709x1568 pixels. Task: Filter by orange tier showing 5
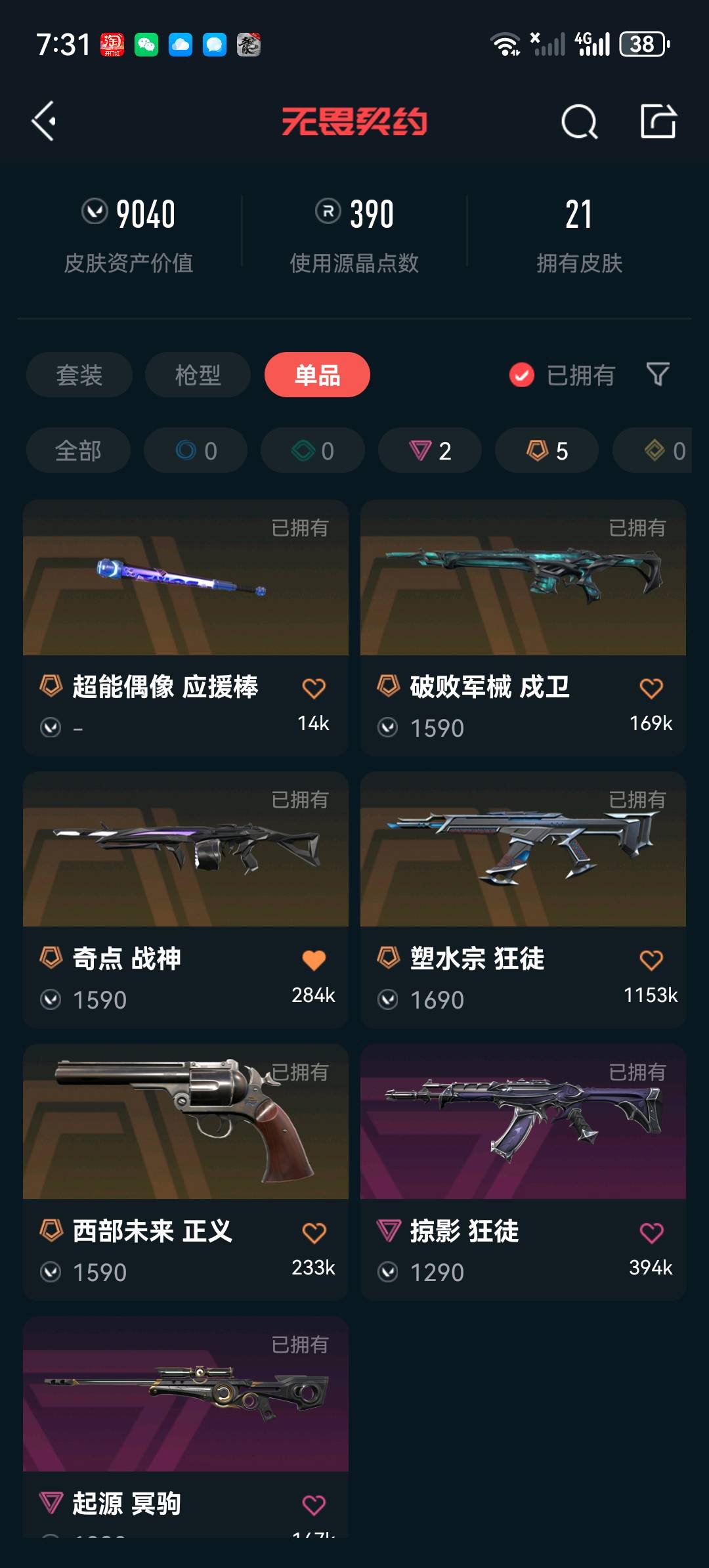[x=547, y=450]
